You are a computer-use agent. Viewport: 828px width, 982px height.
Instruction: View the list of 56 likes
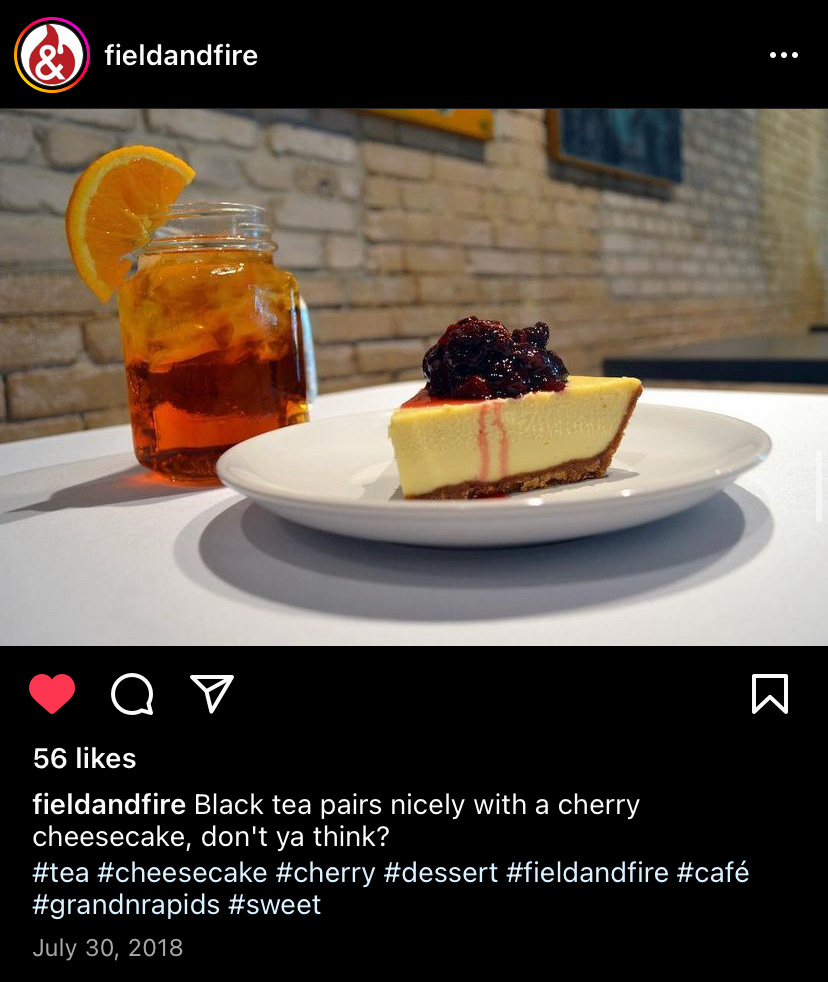pos(85,758)
